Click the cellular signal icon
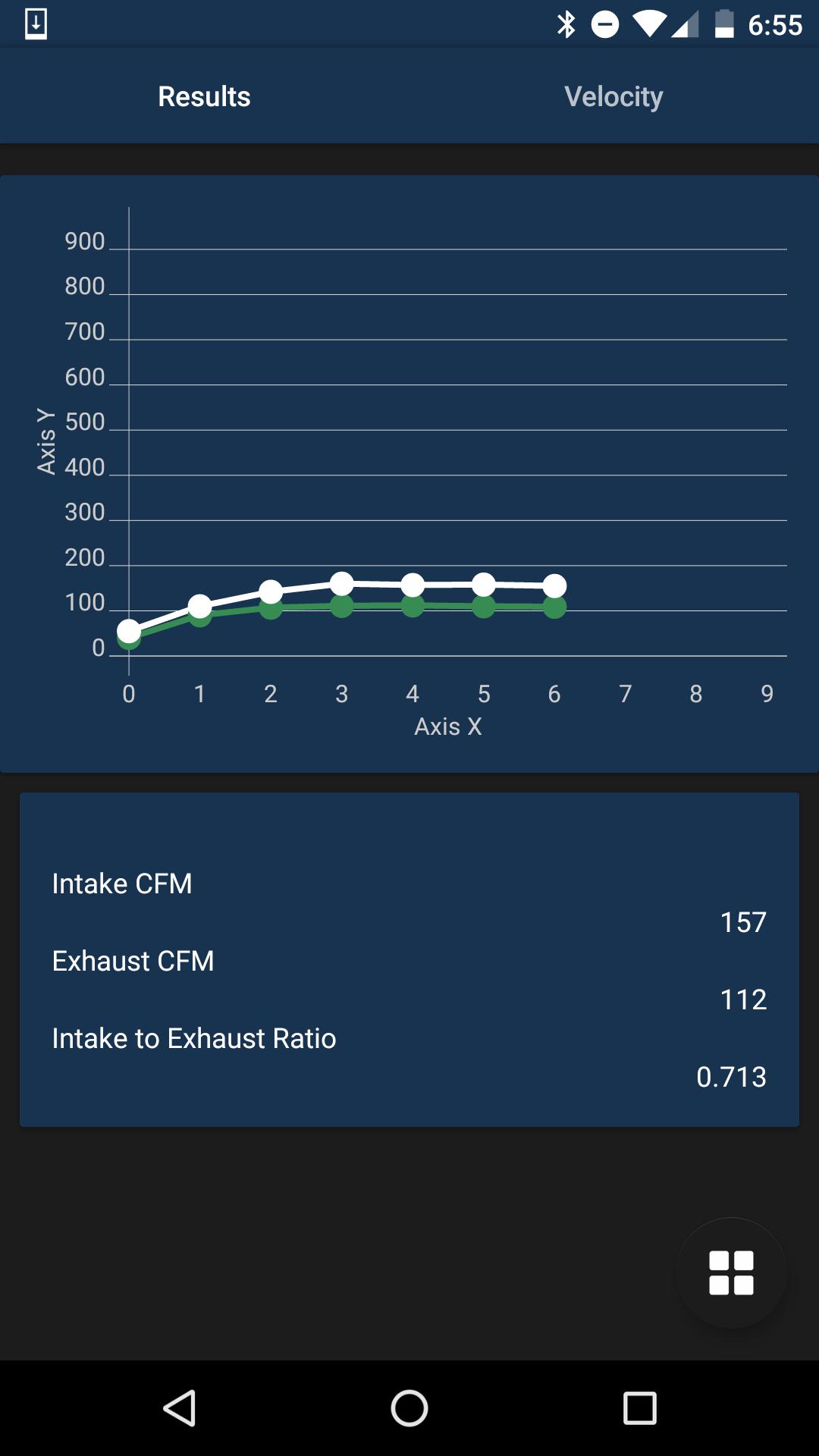This screenshot has width=819, height=1456. 687,24
